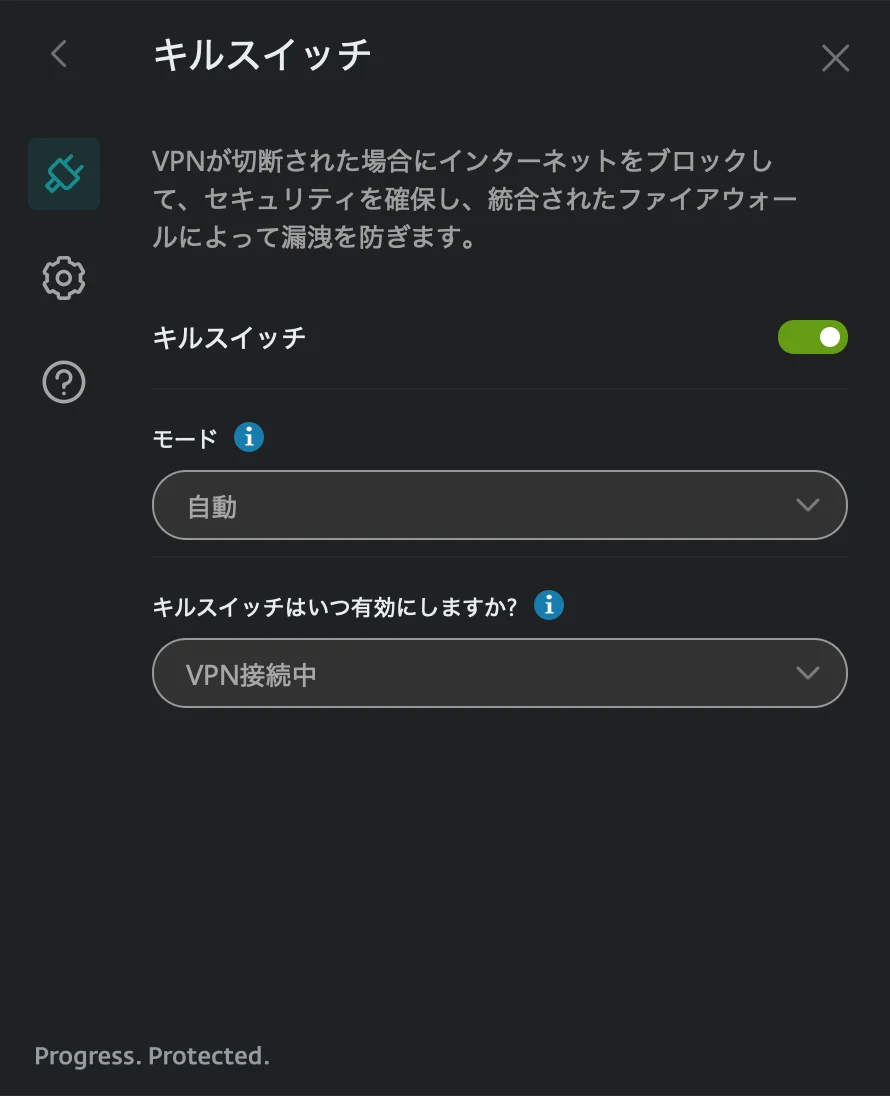The image size is (890, 1096).
Task: Open the connection plug tab in sidebar
Action: coord(64,174)
